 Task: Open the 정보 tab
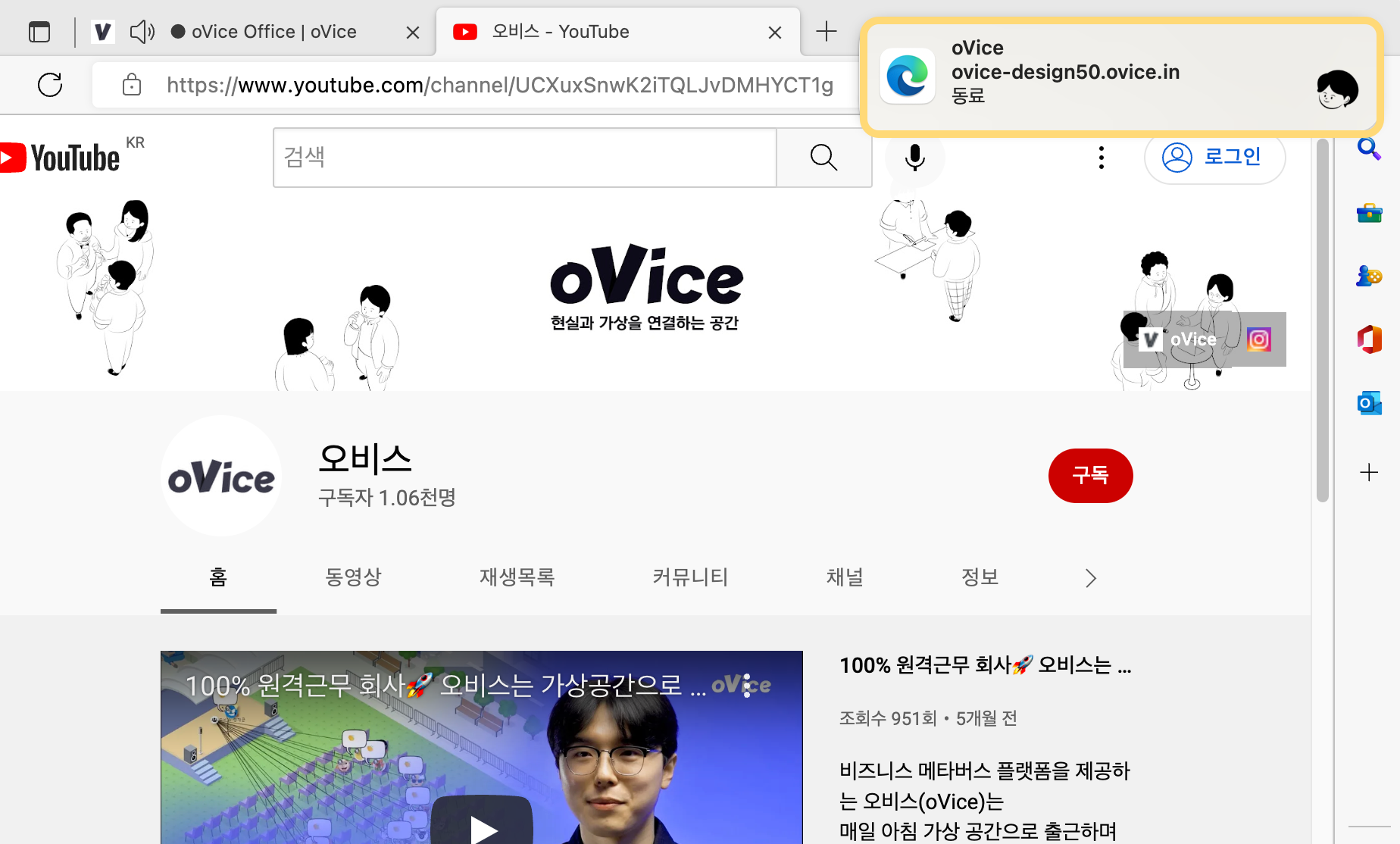[980, 577]
